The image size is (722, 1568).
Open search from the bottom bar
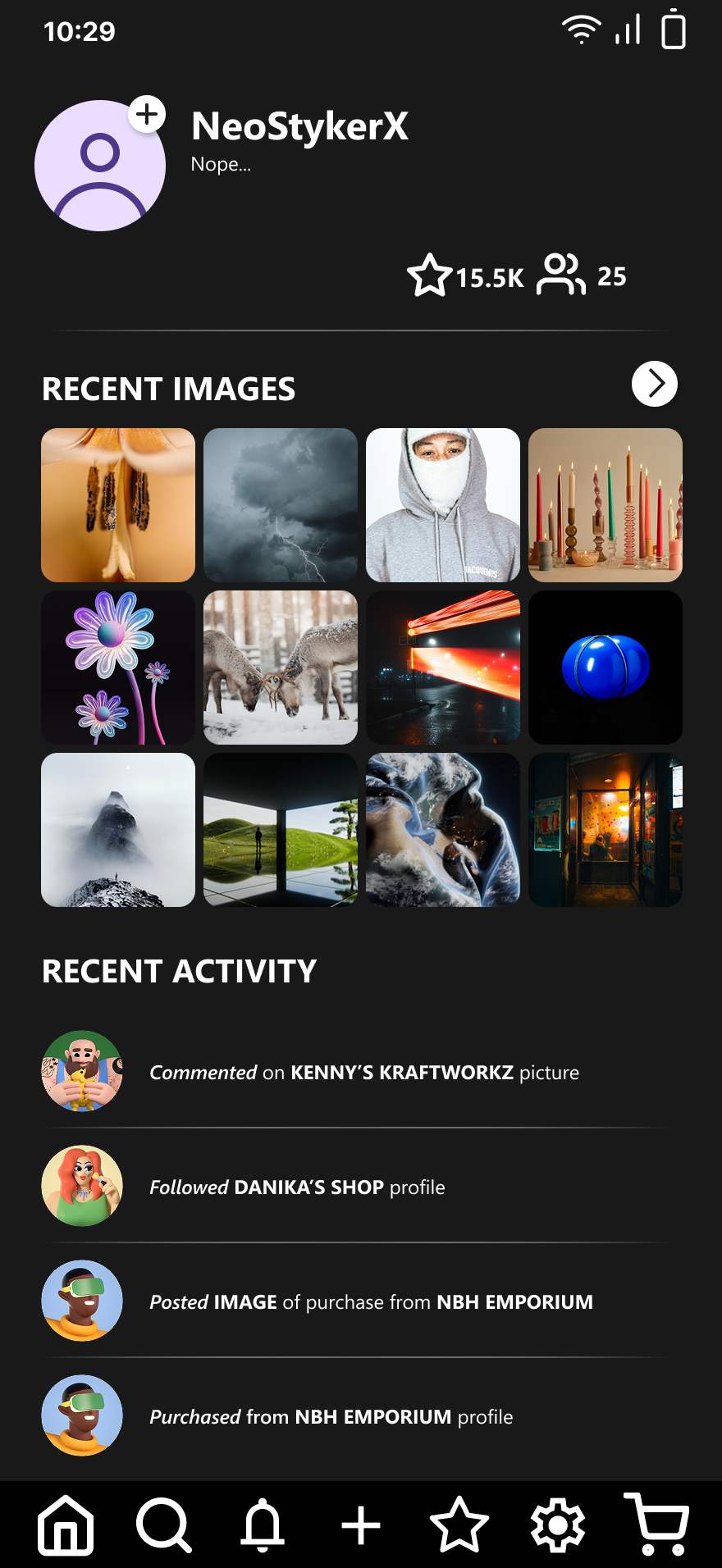pos(164,1525)
